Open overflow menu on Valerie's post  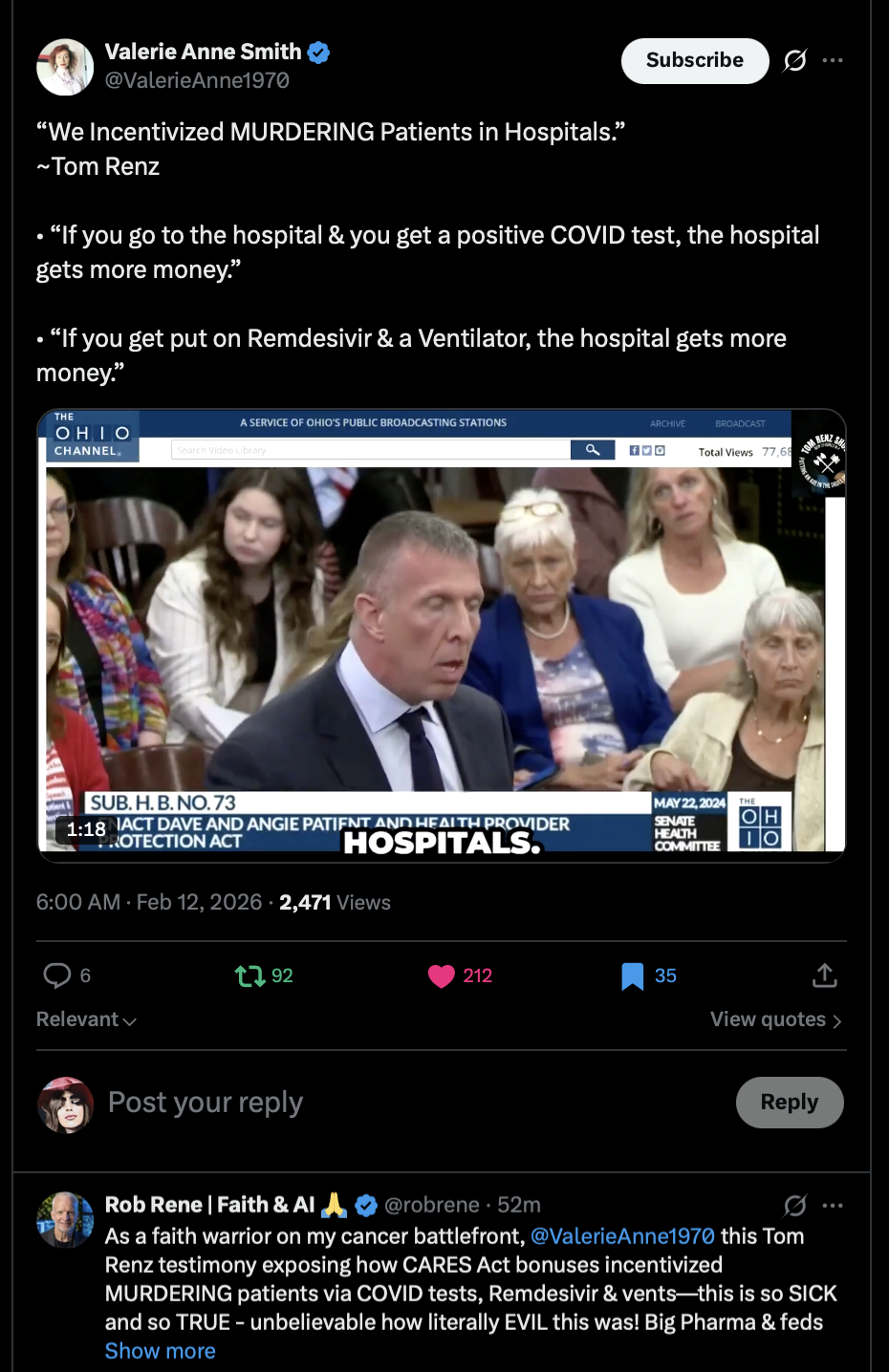click(833, 60)
